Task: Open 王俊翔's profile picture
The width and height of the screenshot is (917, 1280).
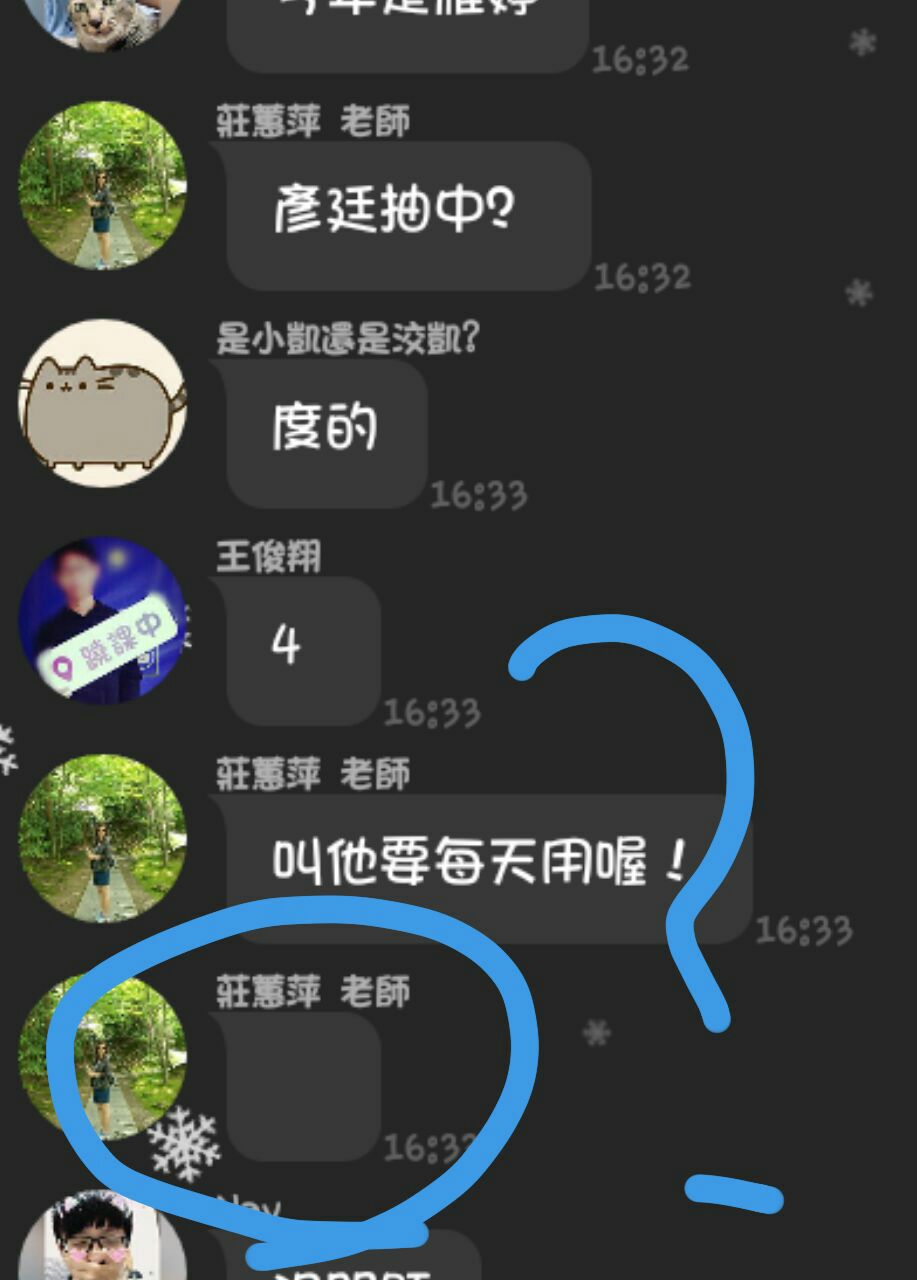Action: (102, 620)
